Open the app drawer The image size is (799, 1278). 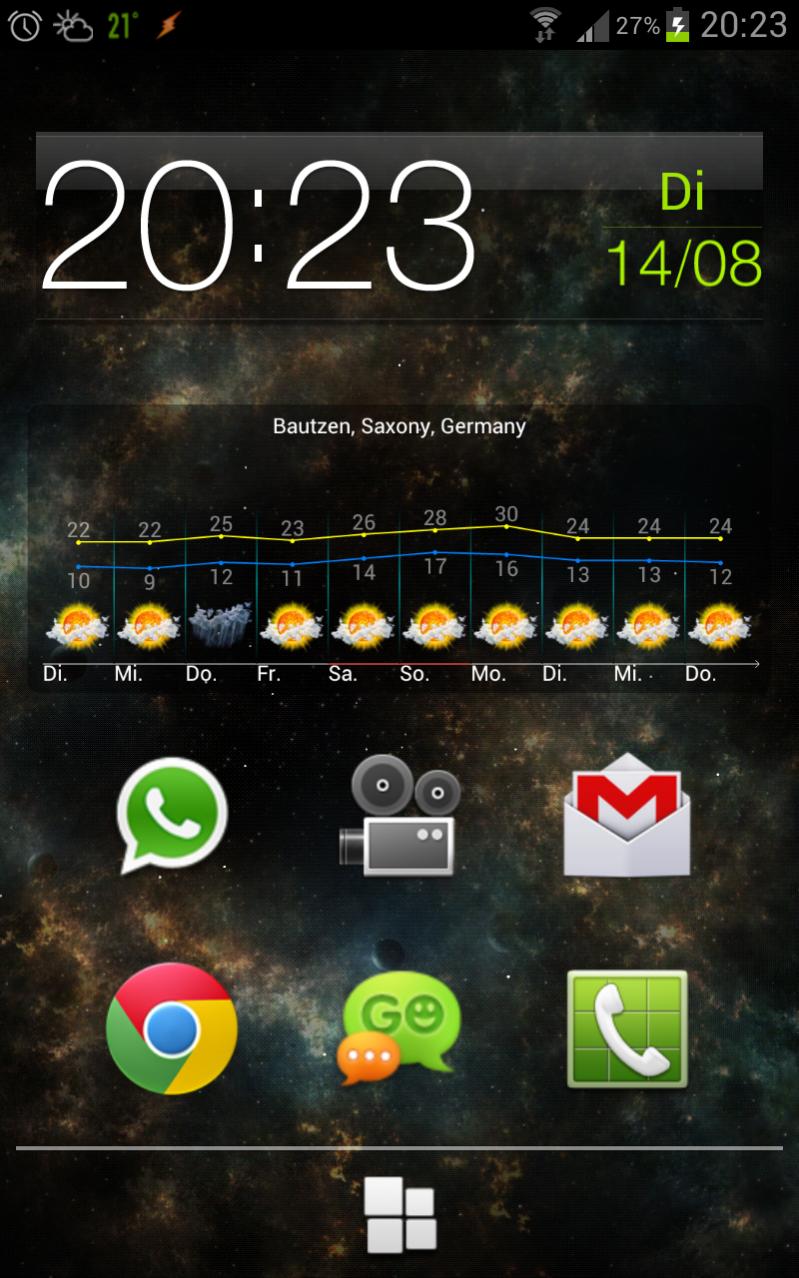400,1215
